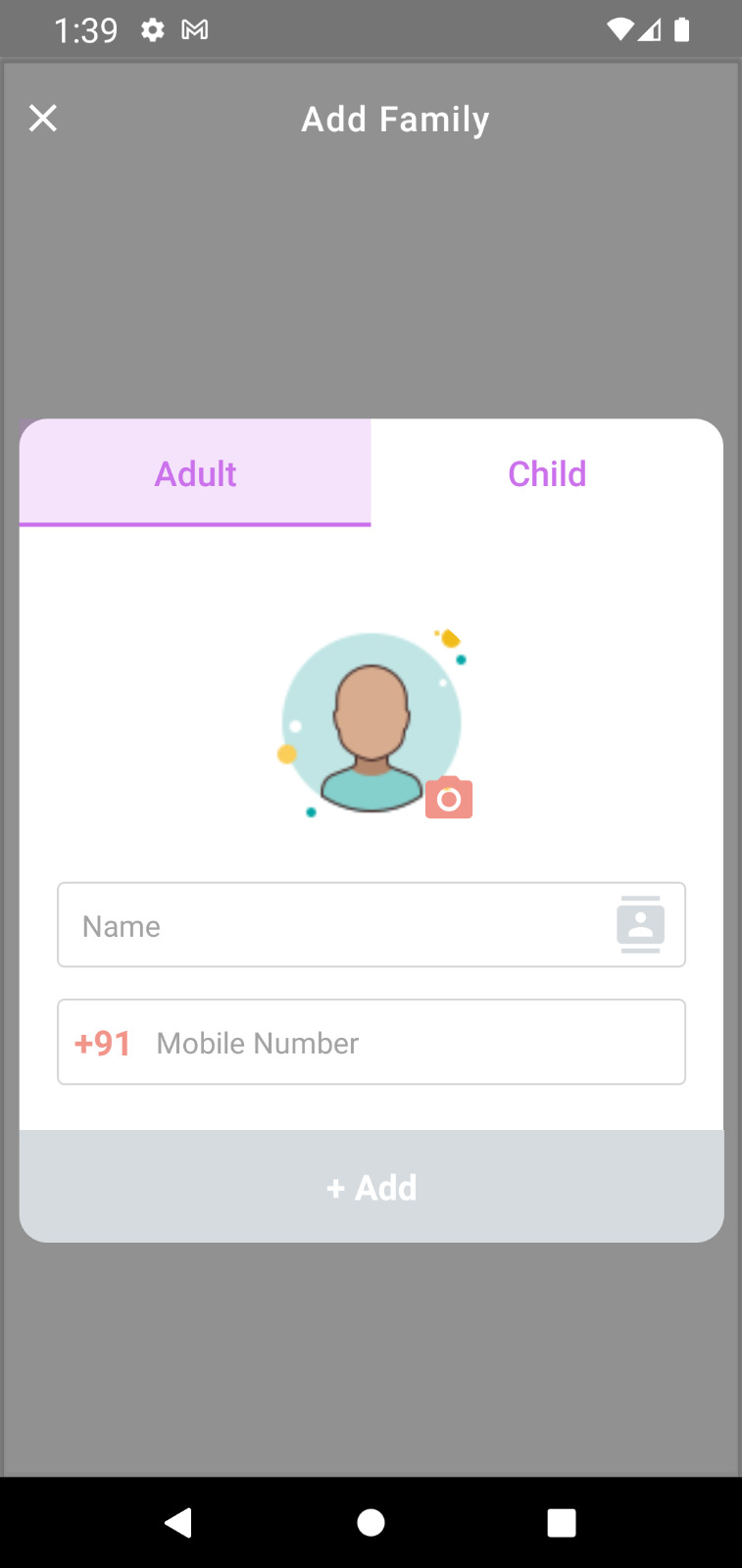742x1568 pixels.
Task: Select the Adult tab
Action: [195, 473]
